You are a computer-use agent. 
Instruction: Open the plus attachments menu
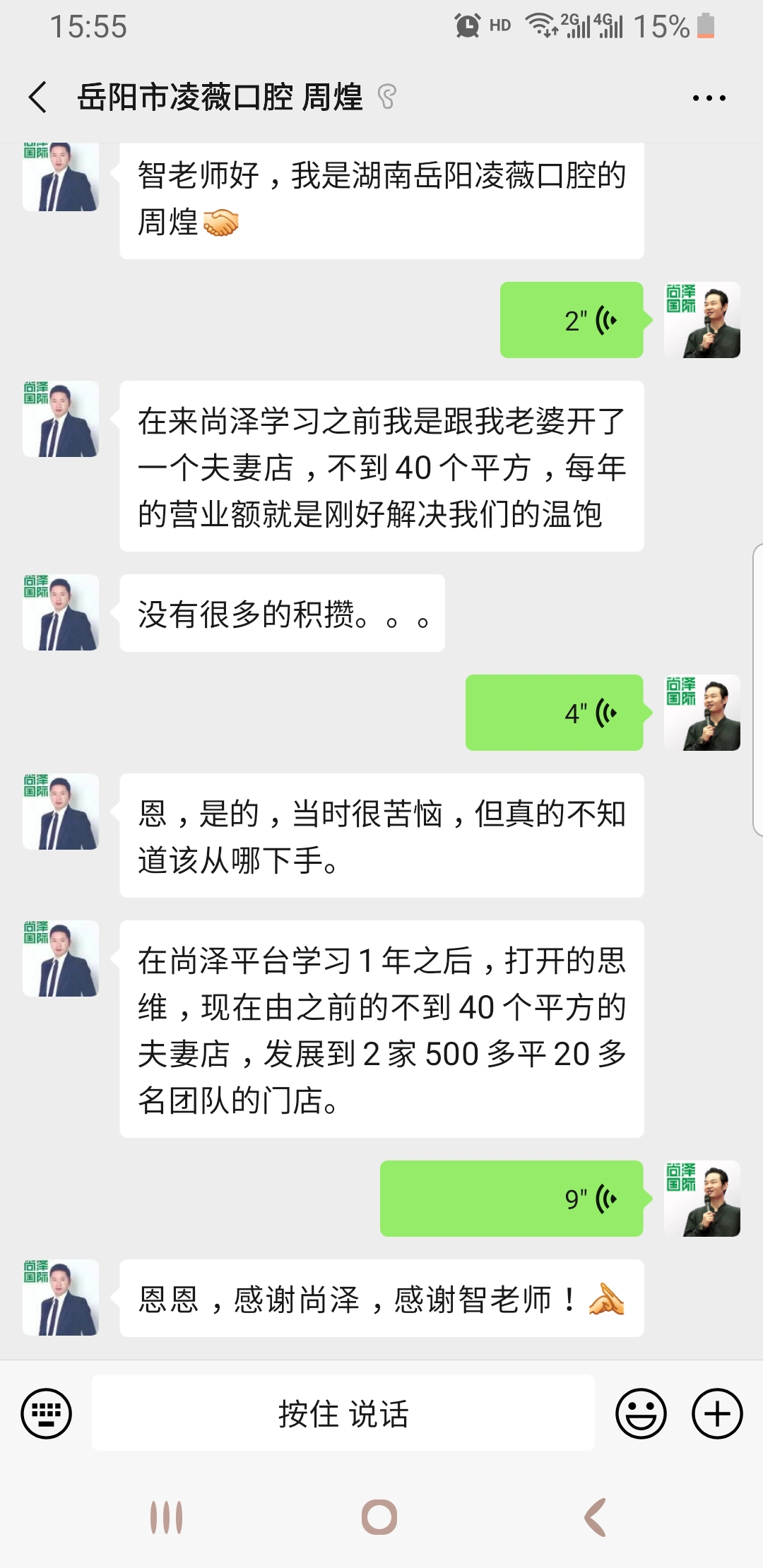(716, 1413)
